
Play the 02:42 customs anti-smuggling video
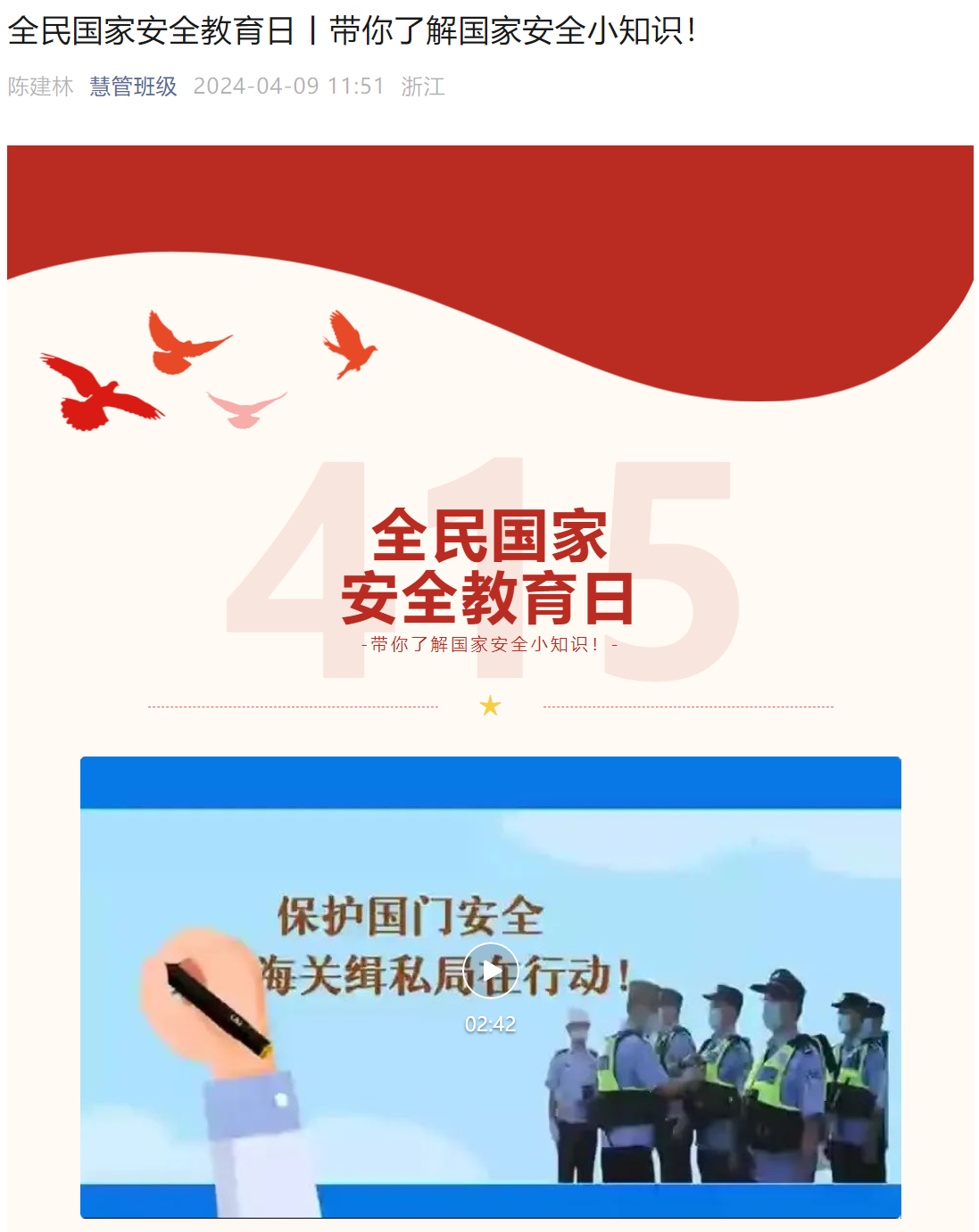pyautogui.click(x=490, y=971)
